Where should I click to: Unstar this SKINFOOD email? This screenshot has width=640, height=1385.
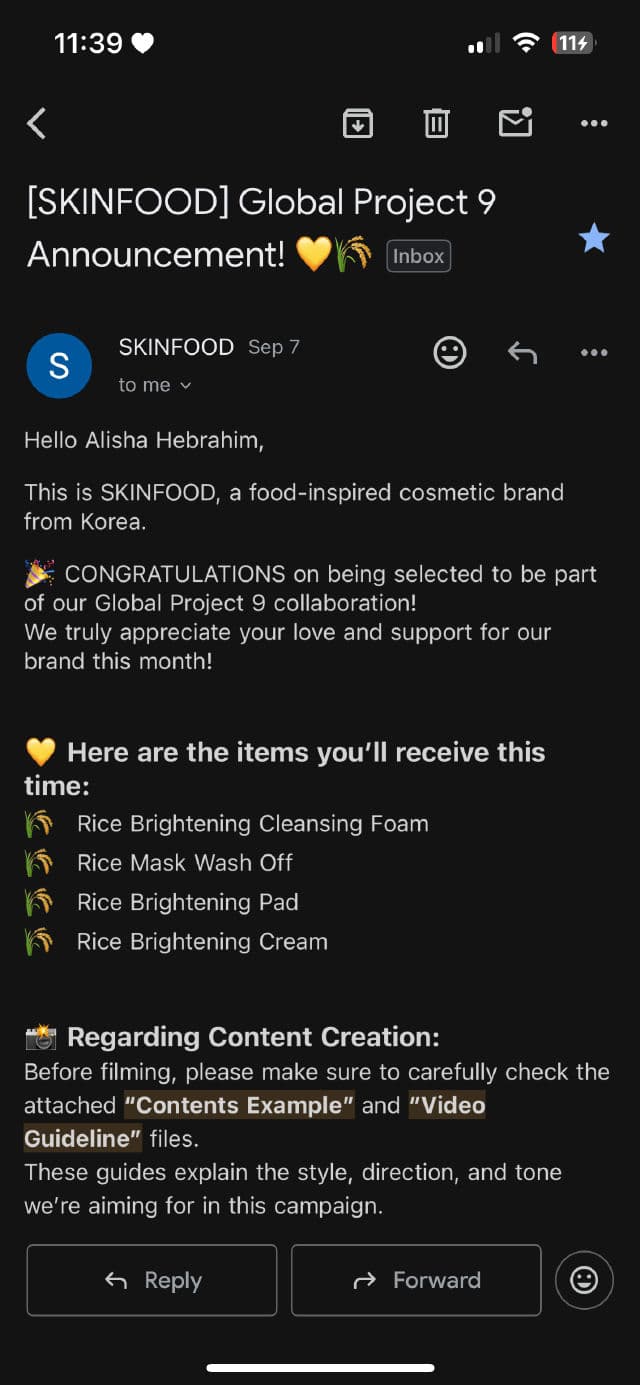(594, 238)
